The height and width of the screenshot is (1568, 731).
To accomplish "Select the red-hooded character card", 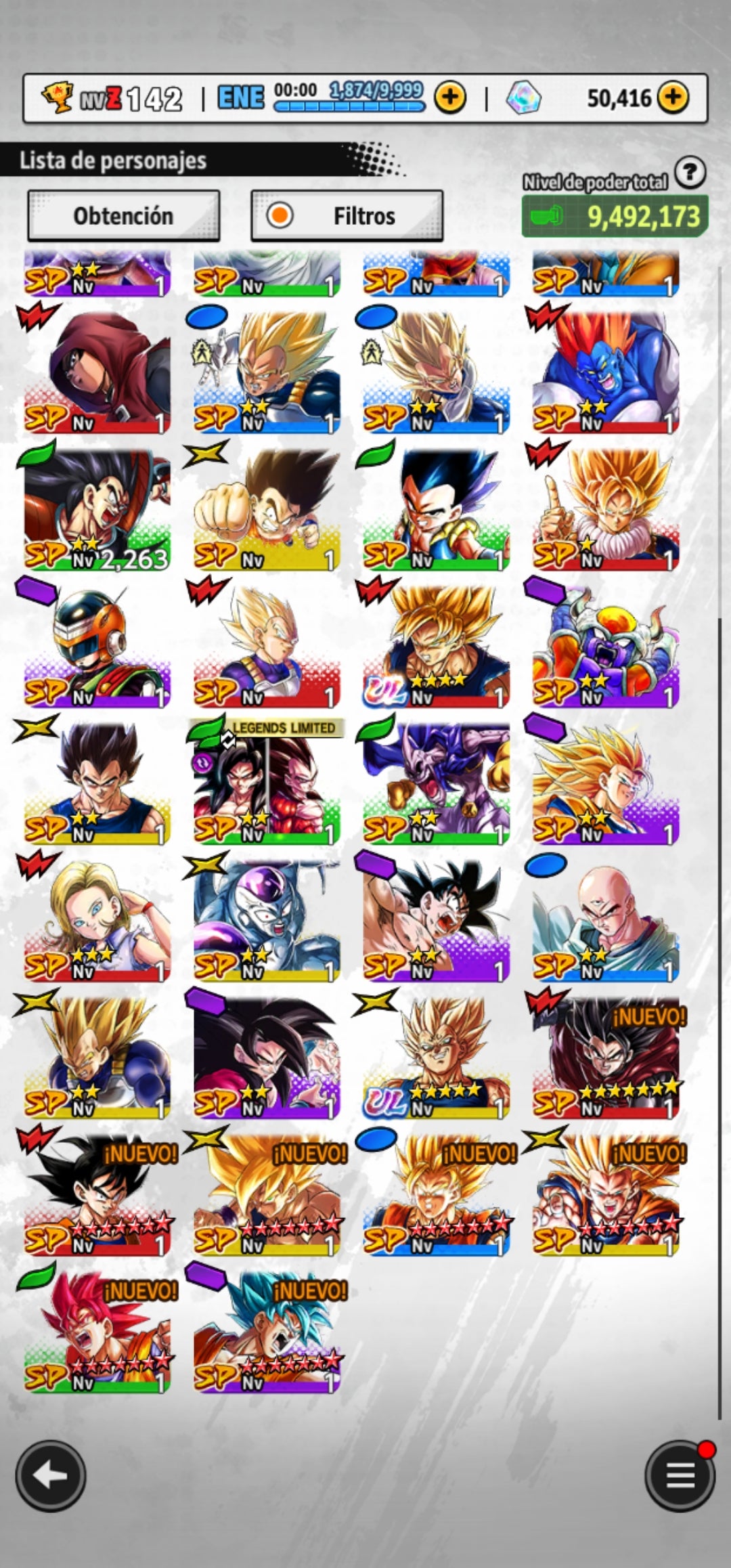I will point(97,372).
